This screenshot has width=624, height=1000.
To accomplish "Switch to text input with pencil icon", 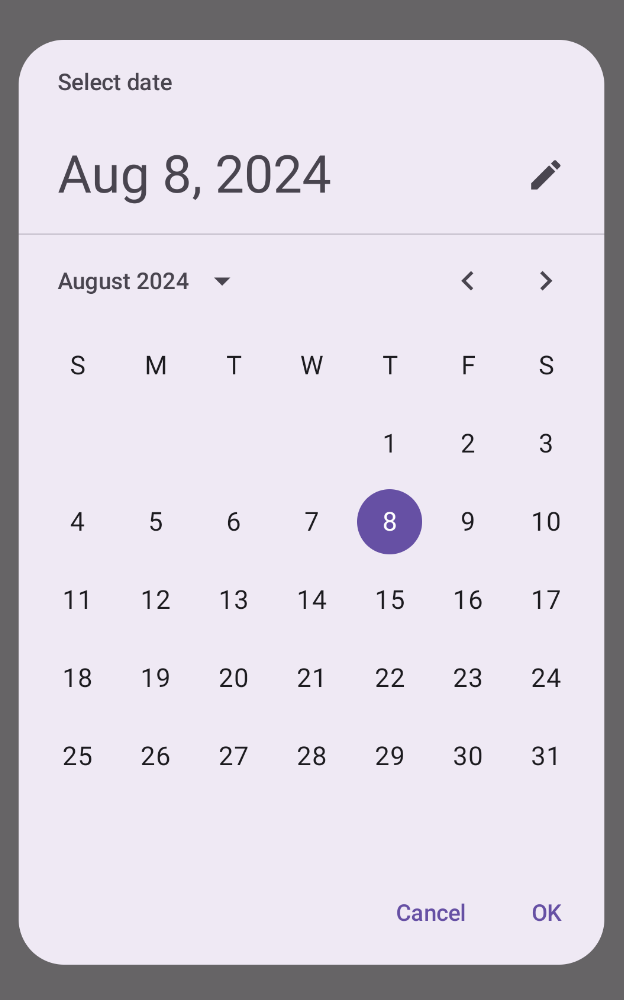I will (x=545, y=175).
